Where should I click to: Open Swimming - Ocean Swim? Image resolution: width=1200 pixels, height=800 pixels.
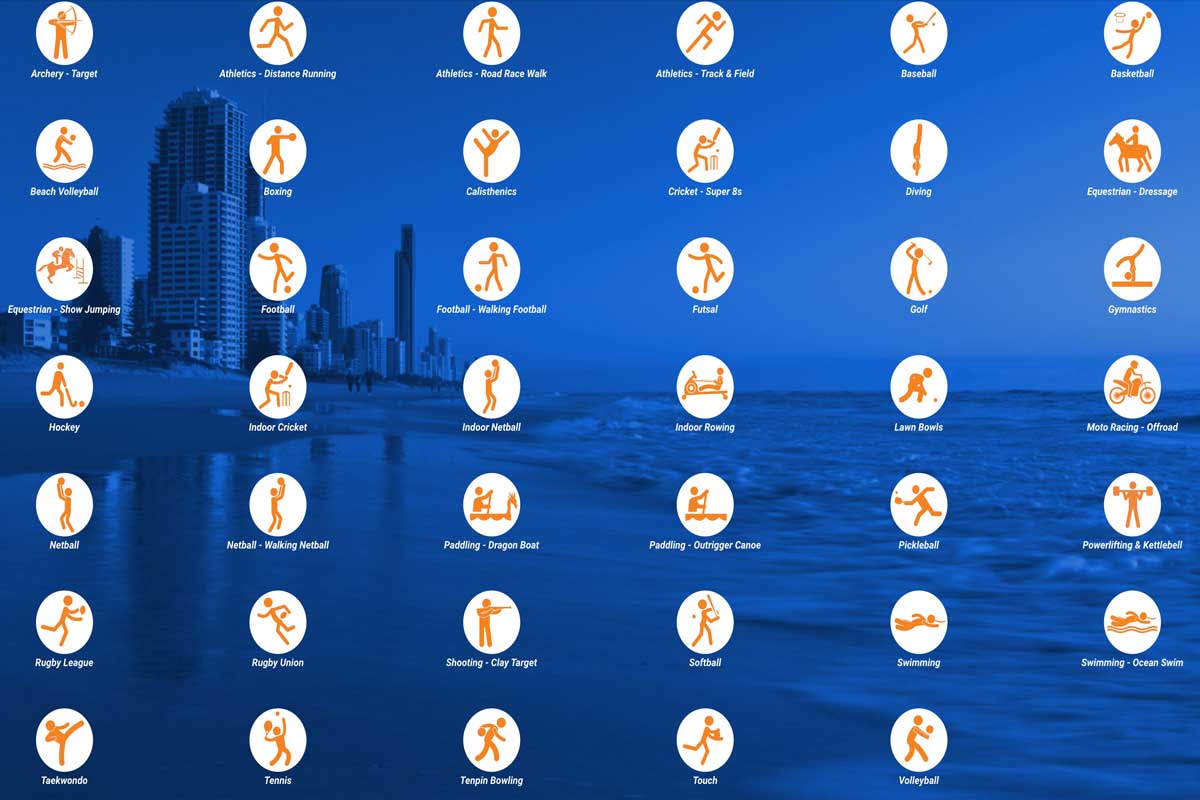click(x=1132, y=622)
